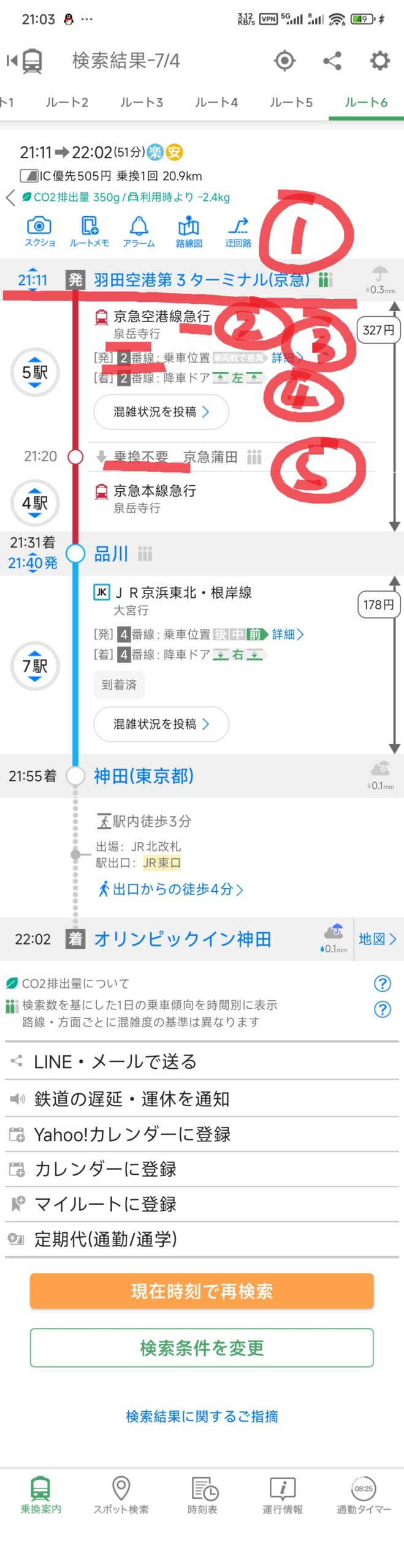Open 出口からの徒歩4分 walking directions
This screenshot has width=404, height=1568.
[x=172, y=889]
